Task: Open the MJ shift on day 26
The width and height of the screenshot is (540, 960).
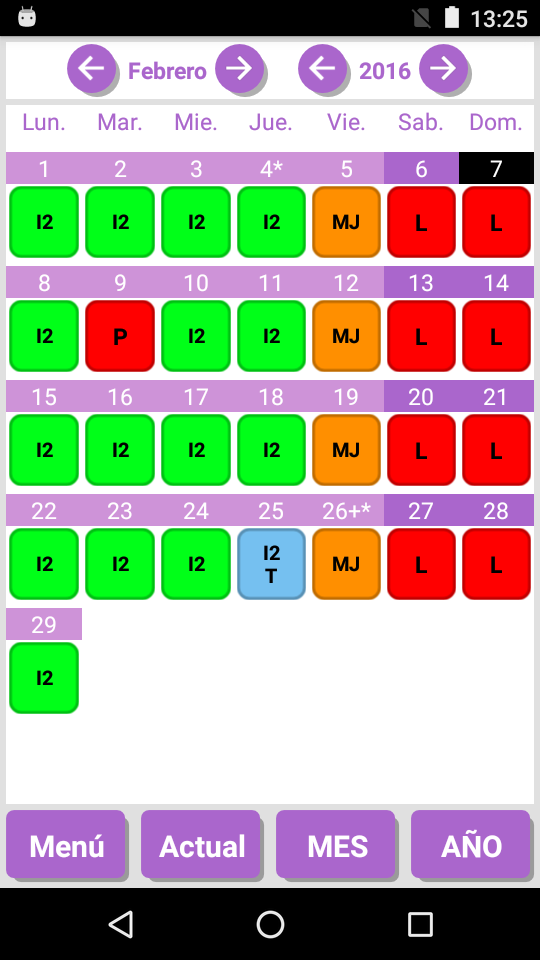Action: click(x=347, y=564)
